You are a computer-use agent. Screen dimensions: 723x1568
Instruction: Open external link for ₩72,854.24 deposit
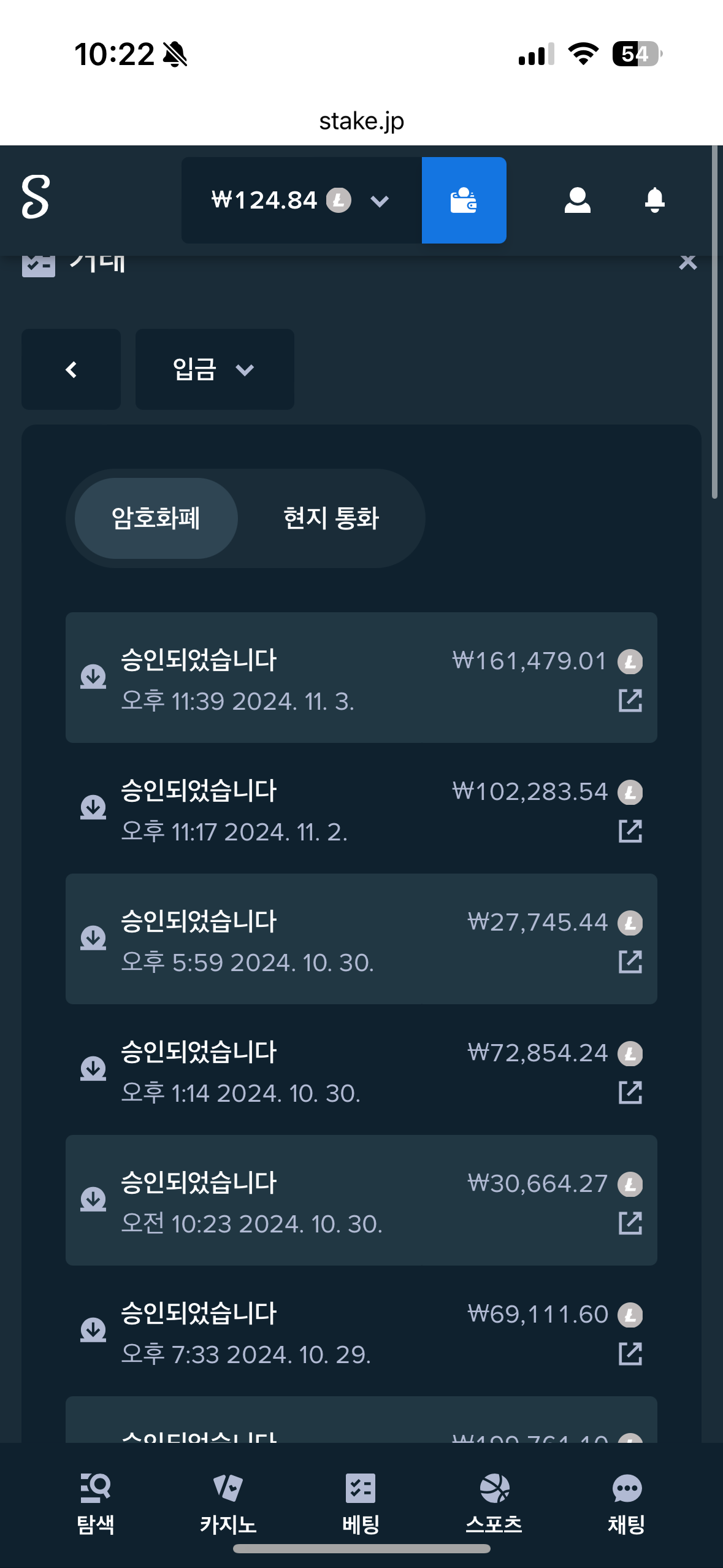point(630,1093)
